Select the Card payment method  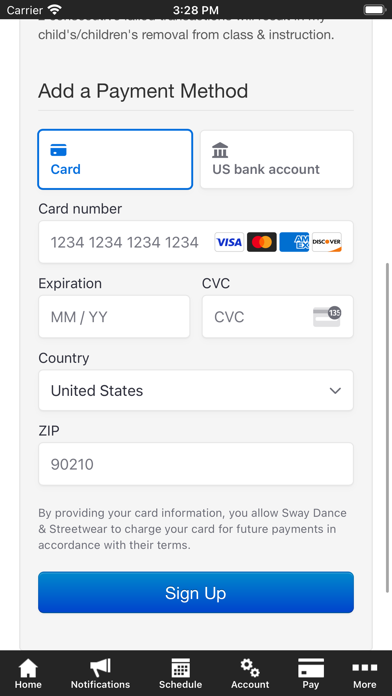coord(115,159)
